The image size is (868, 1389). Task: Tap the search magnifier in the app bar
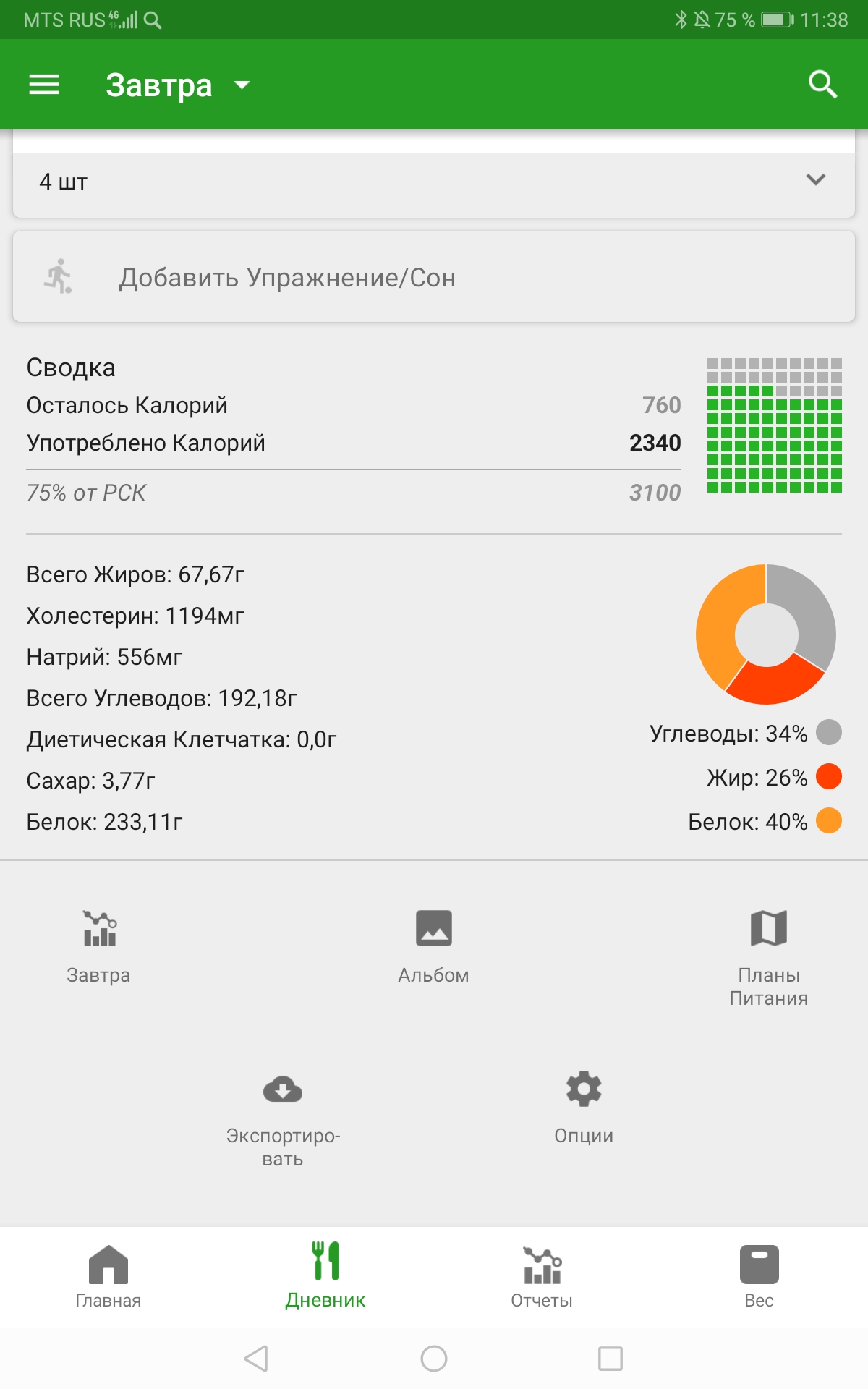pos(822,85)
